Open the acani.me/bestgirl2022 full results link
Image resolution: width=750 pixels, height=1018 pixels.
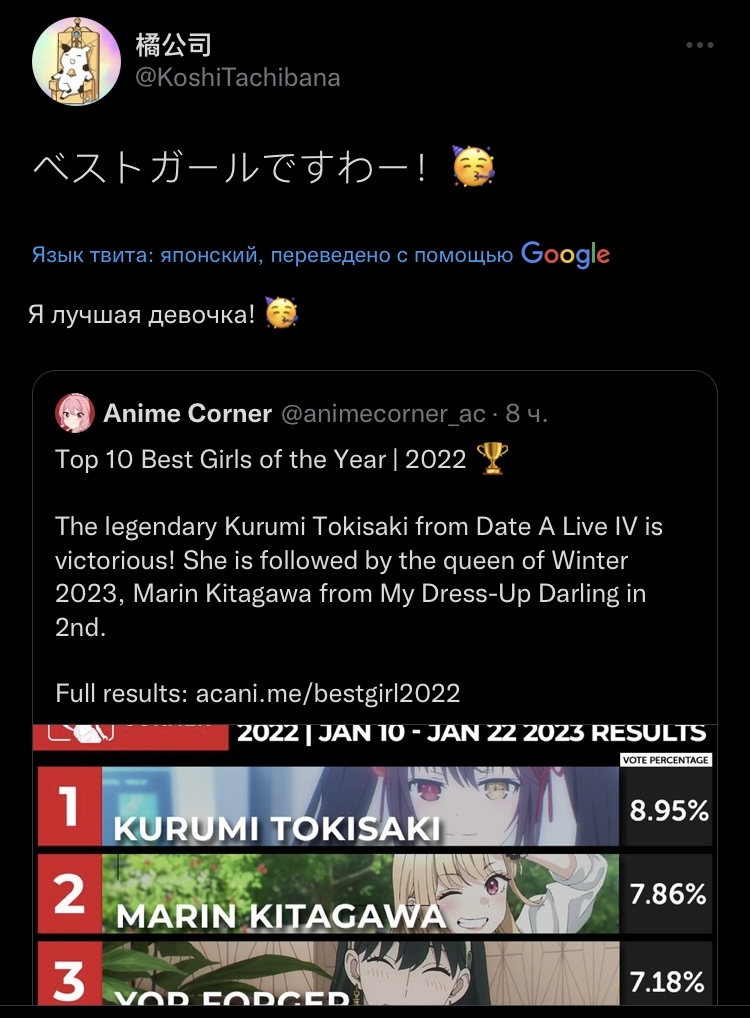tap(327, 692)
